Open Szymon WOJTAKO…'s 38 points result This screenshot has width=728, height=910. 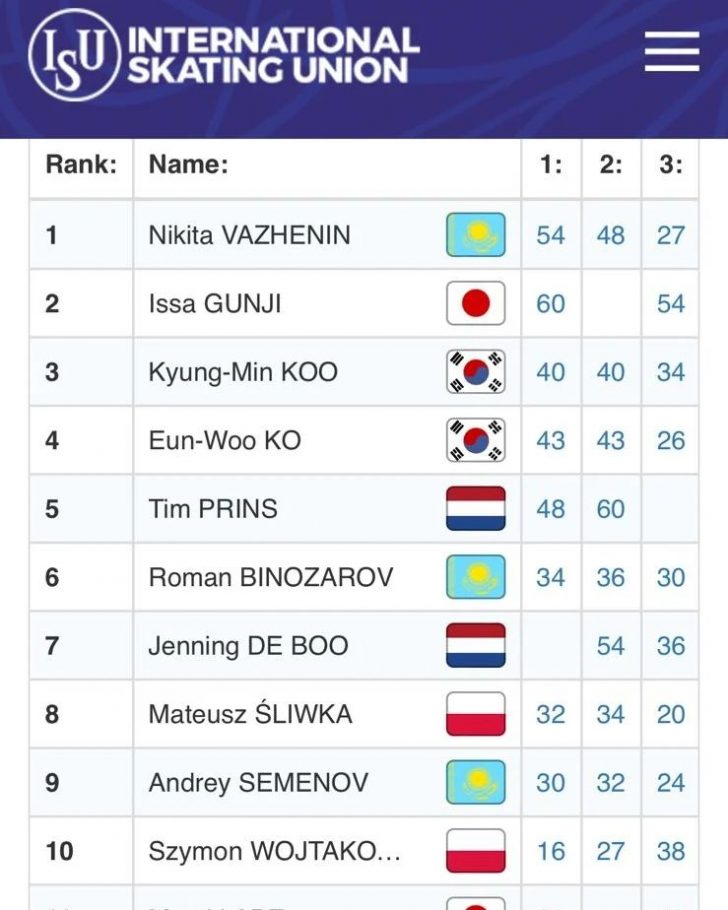tap(671, 852)
